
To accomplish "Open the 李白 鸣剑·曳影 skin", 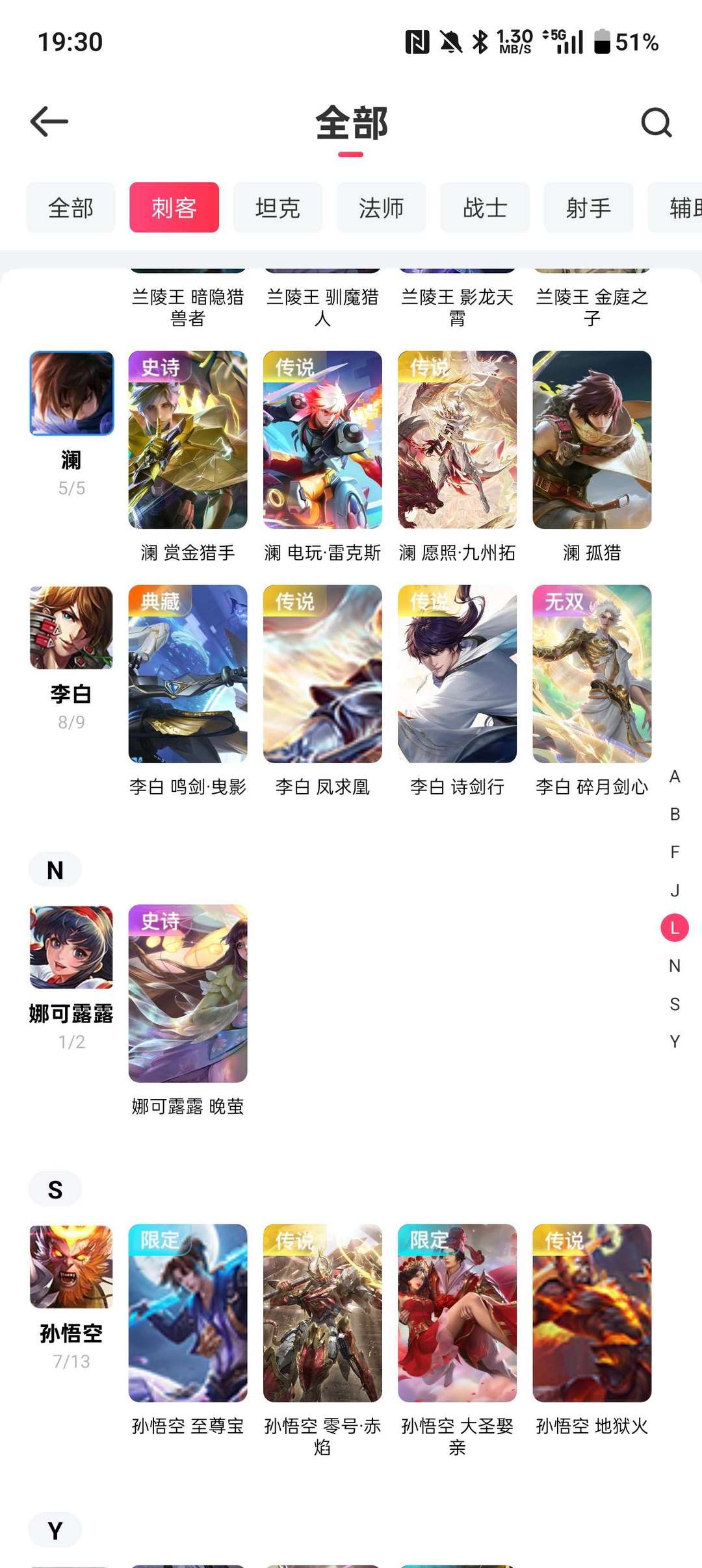I will click(188, 674).
